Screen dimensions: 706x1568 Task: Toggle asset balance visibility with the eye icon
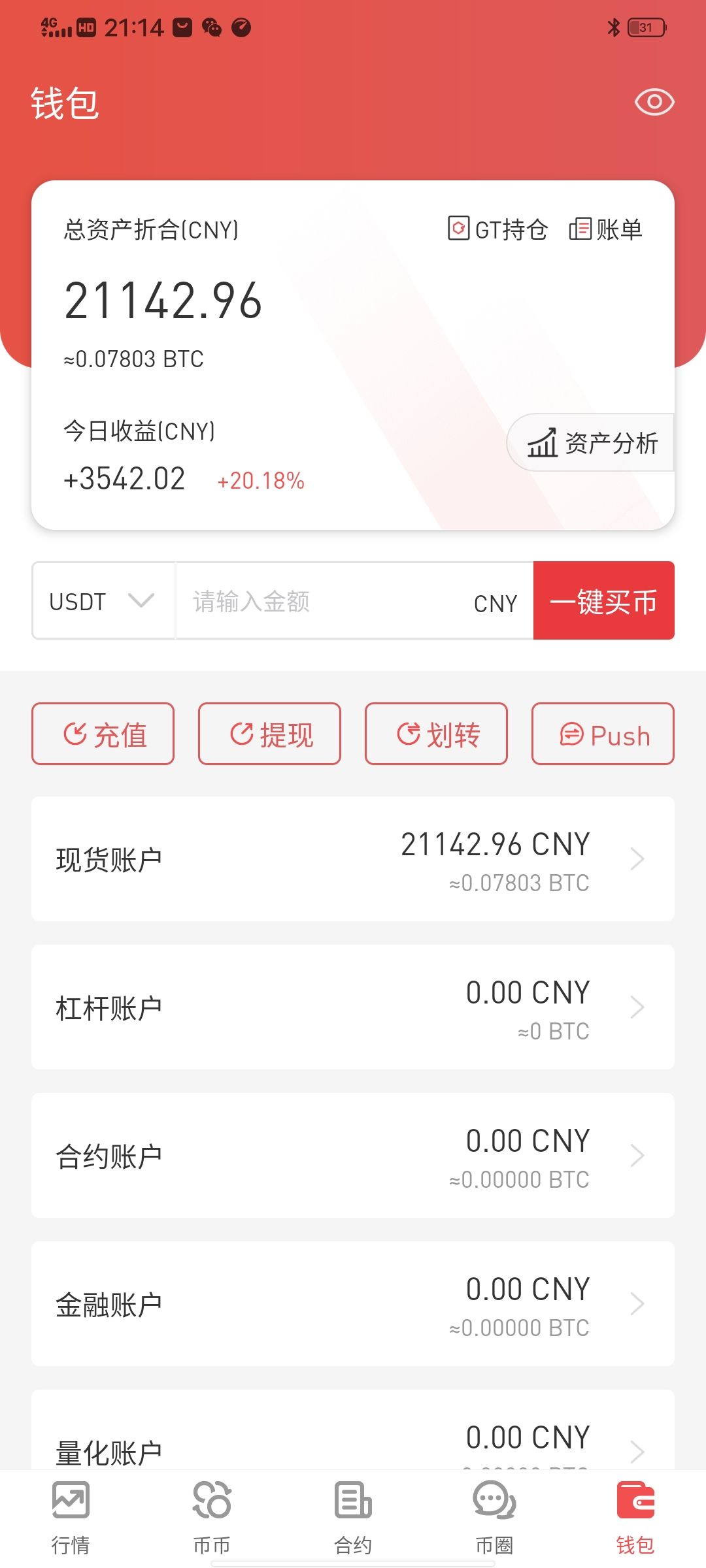(x=654, y=102)
